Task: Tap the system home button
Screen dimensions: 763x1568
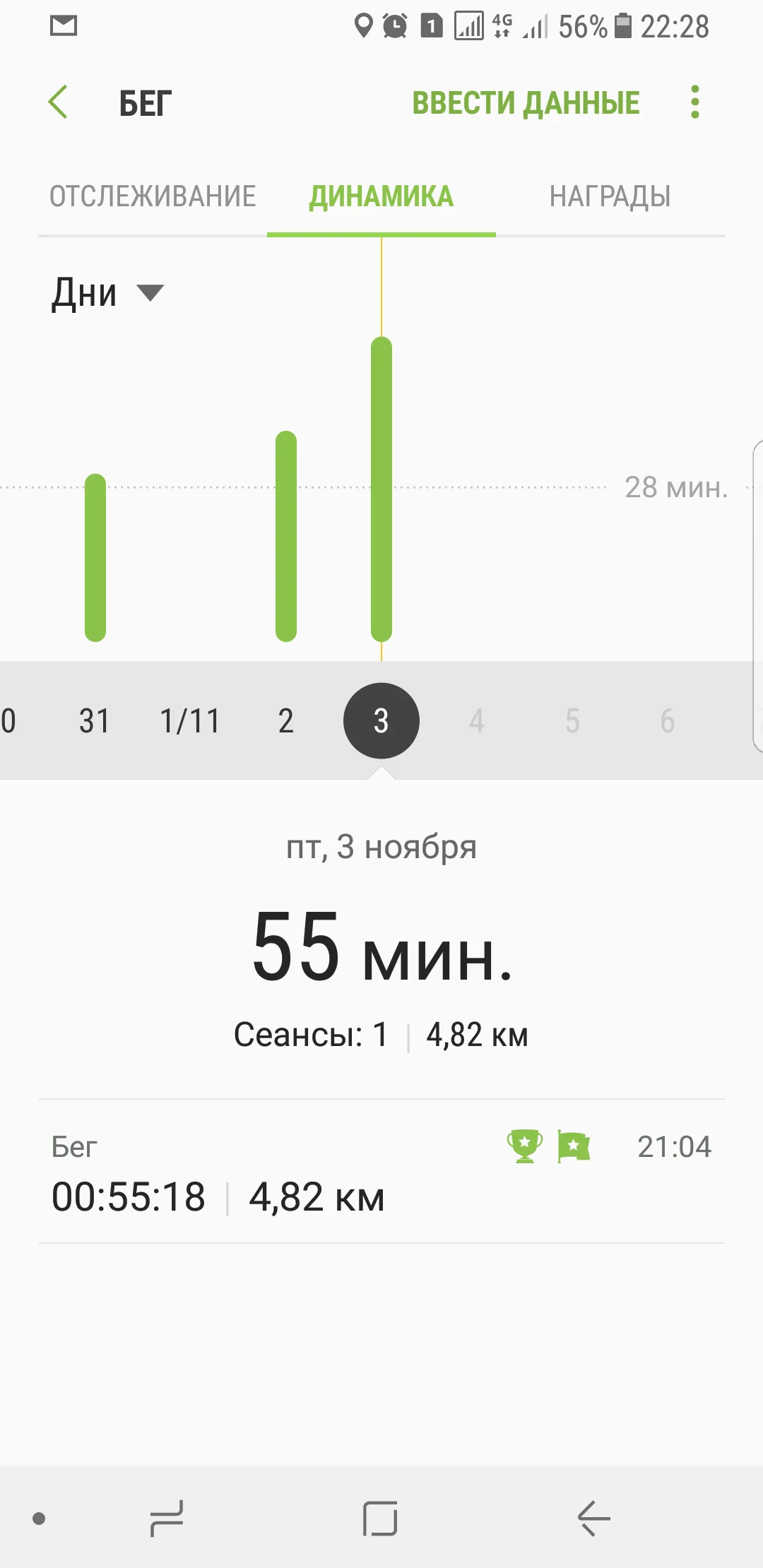Action: [x=381, y=1518]
